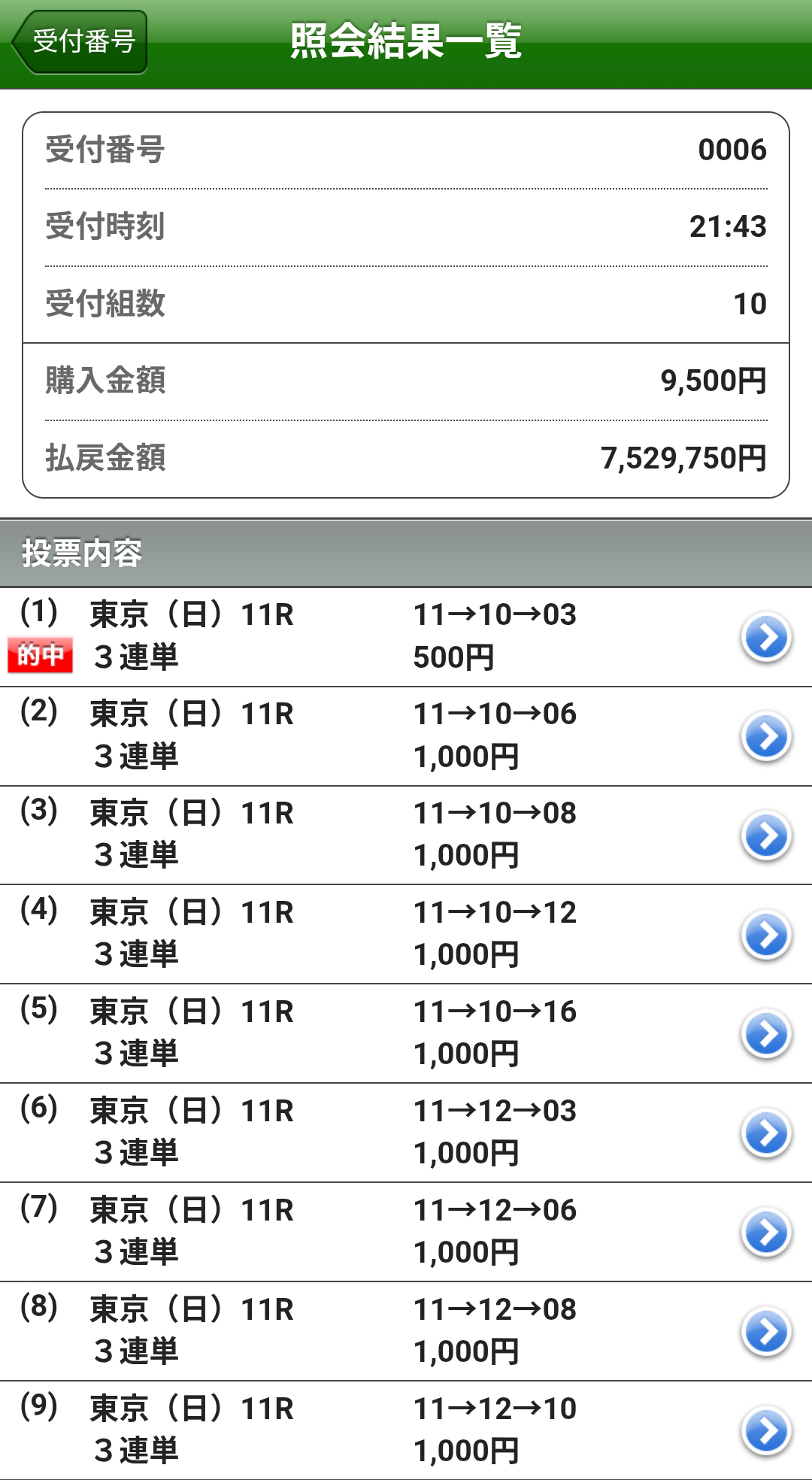View the 11→10→08 bet details
The image size is (812, 1480).
[406, 836]
